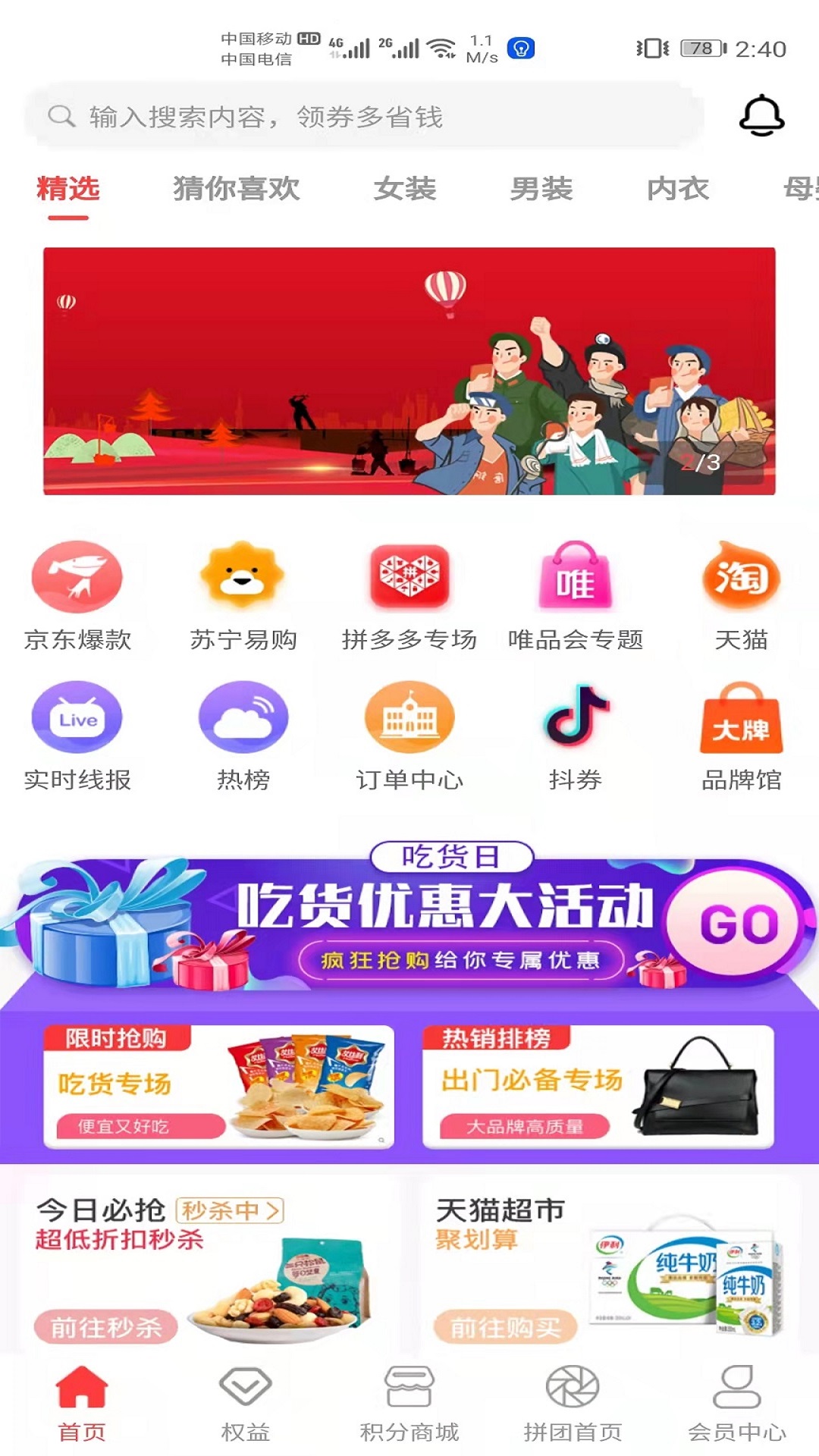
Task: Switch to the 猜你喜欢 tab
Action: [x=237, y=190]
